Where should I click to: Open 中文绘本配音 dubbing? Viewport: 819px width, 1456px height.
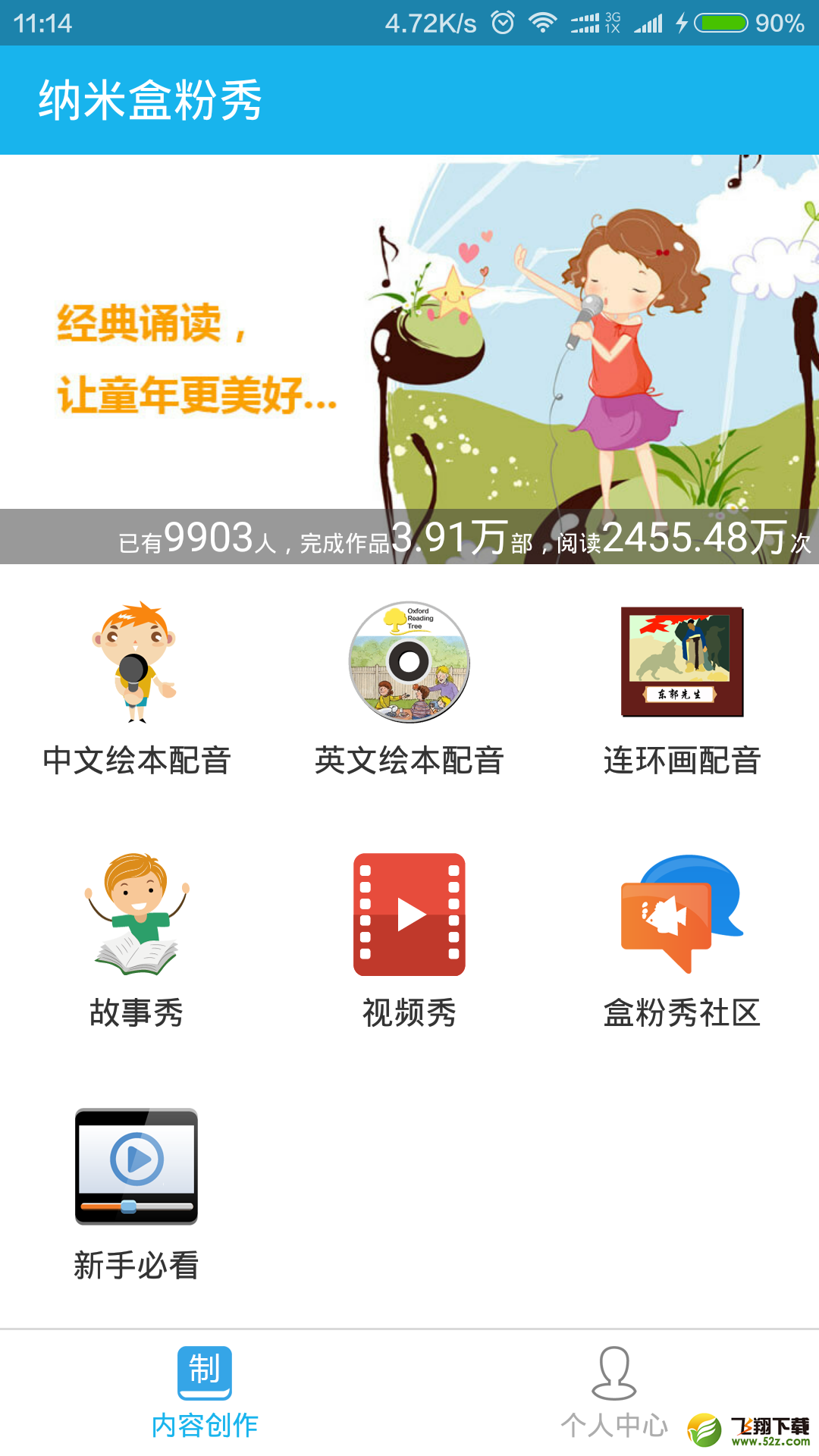(136, 689)
